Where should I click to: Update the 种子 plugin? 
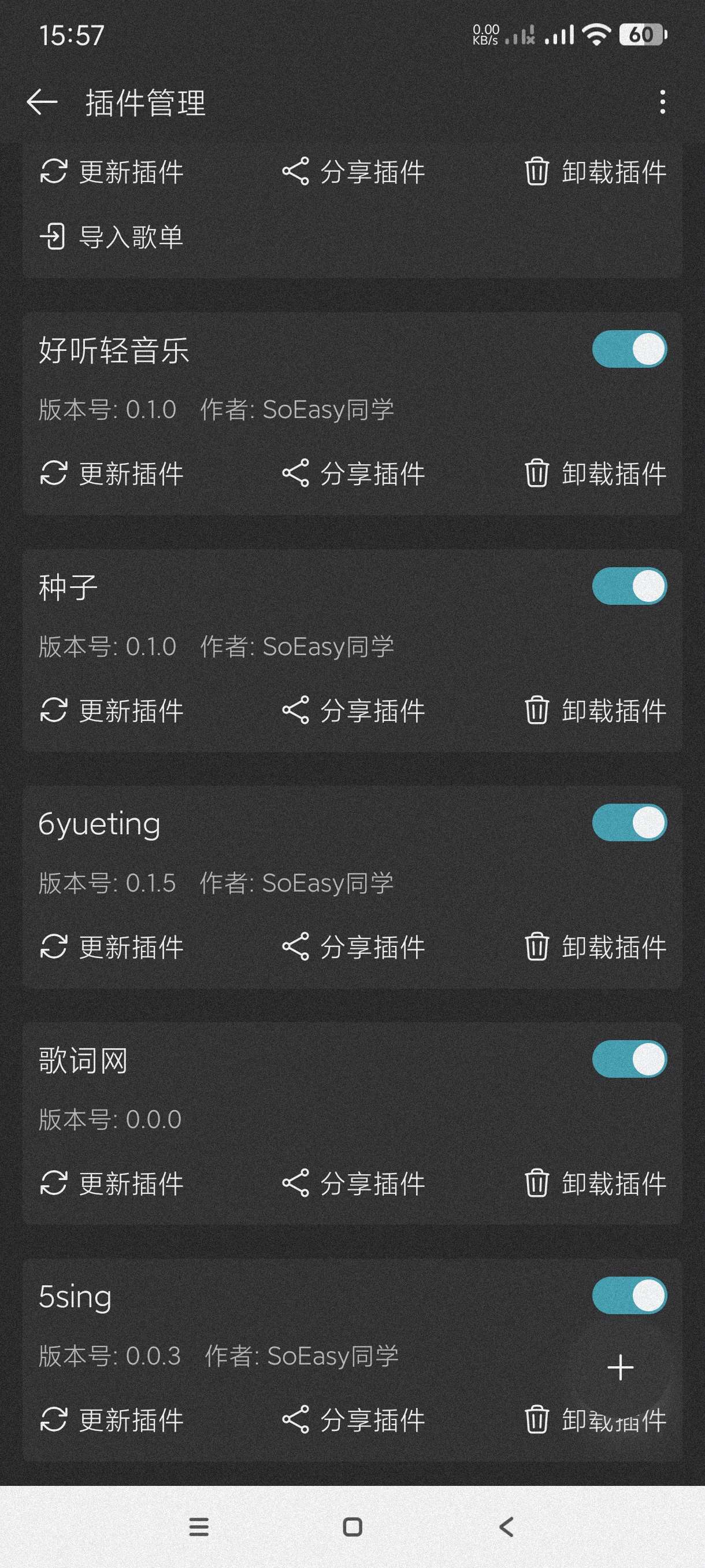pyautogui.click(x=112, y=711)
